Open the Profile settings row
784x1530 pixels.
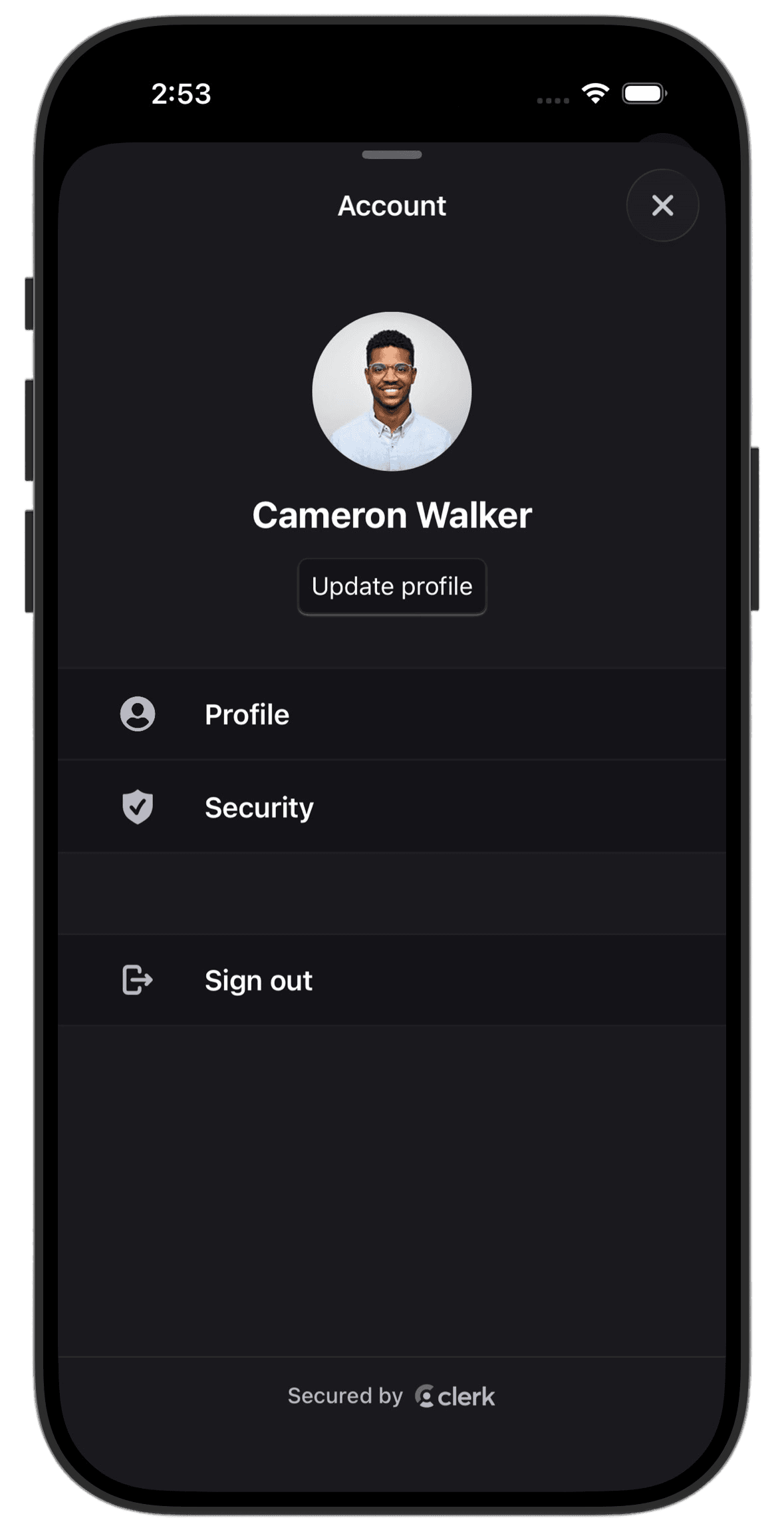pos(392,714)
